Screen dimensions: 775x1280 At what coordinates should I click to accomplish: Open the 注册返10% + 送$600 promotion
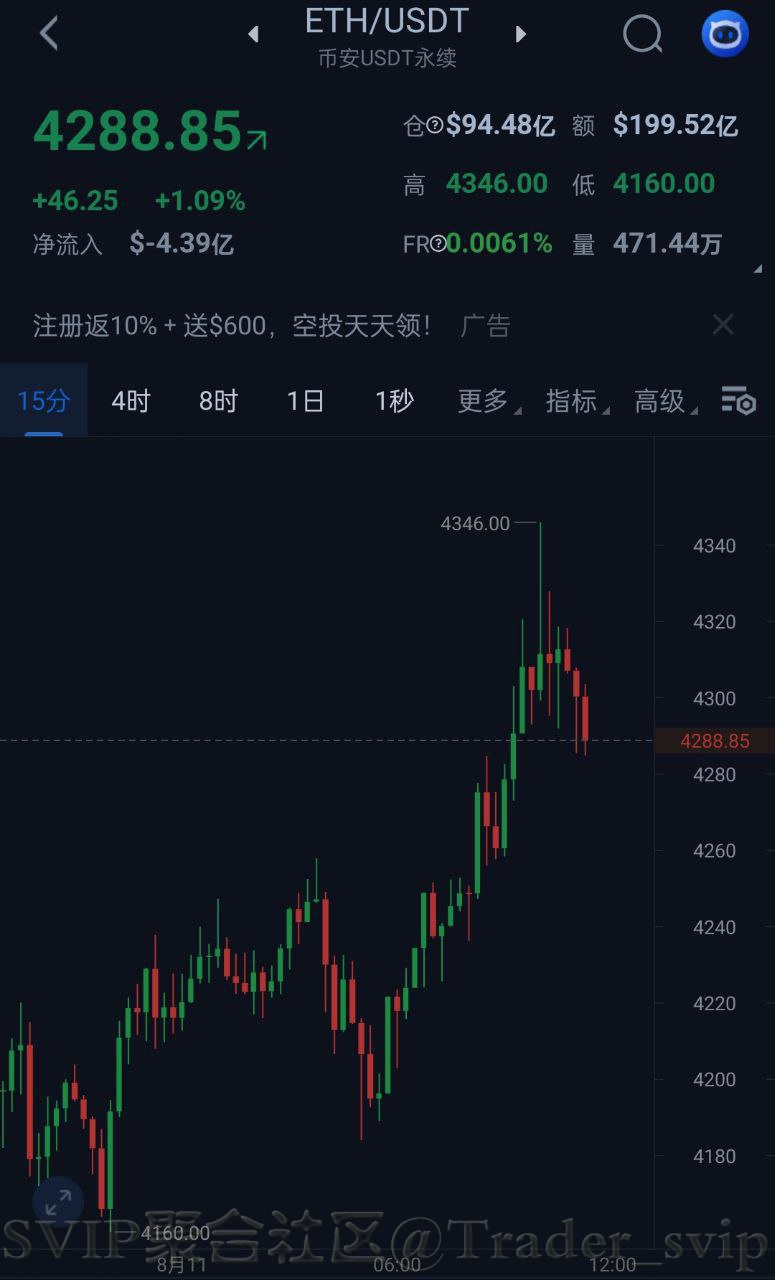[232, 325]
